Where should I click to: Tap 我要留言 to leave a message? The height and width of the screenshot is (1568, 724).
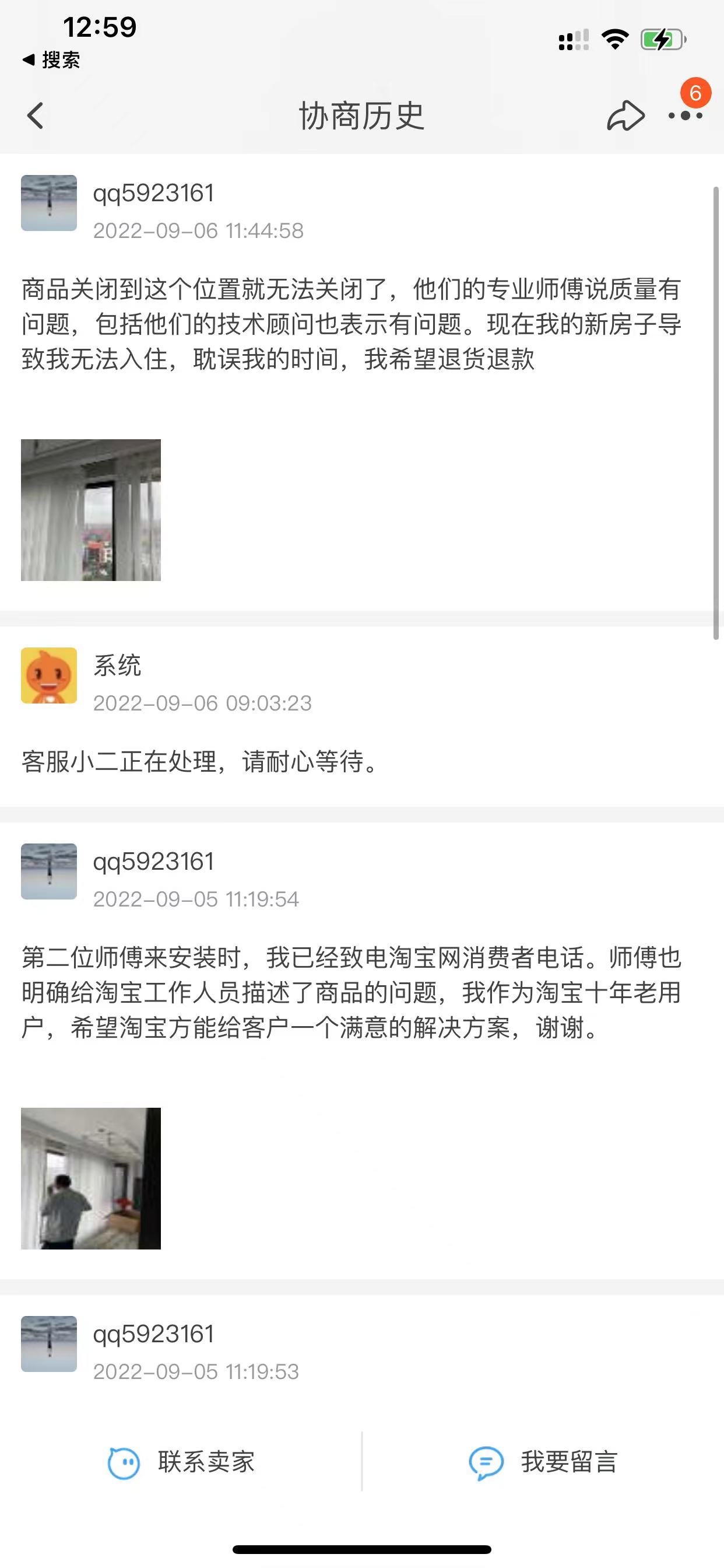tap(543, 1461)
